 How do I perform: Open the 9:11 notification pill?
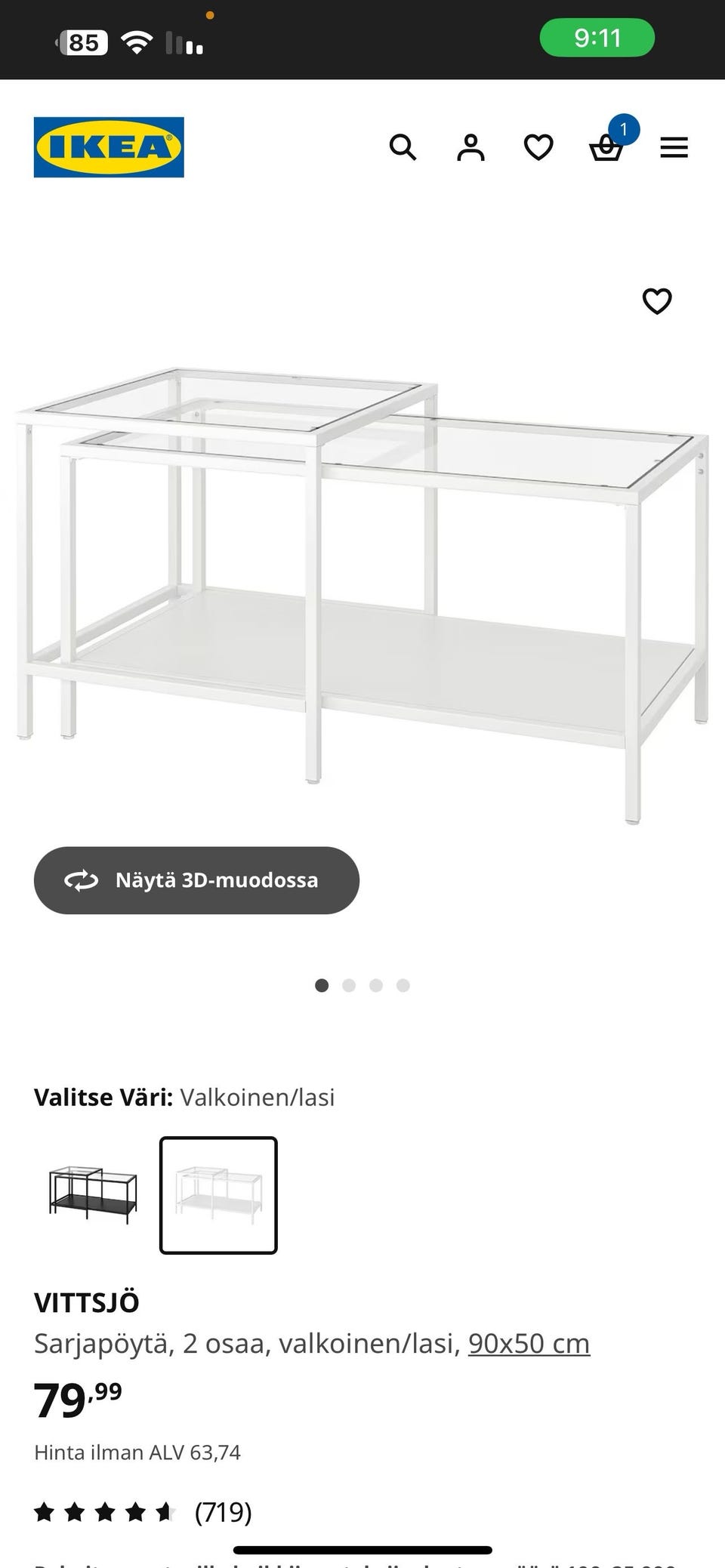click(597, 38)
